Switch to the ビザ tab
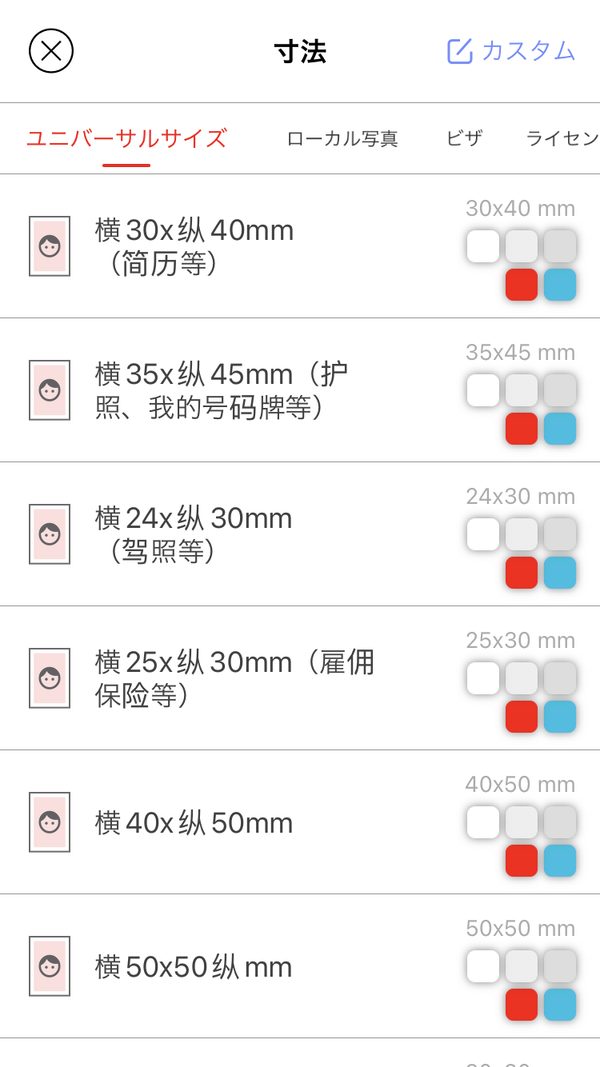Screen dimensions: 600x1067 [465, 139]
